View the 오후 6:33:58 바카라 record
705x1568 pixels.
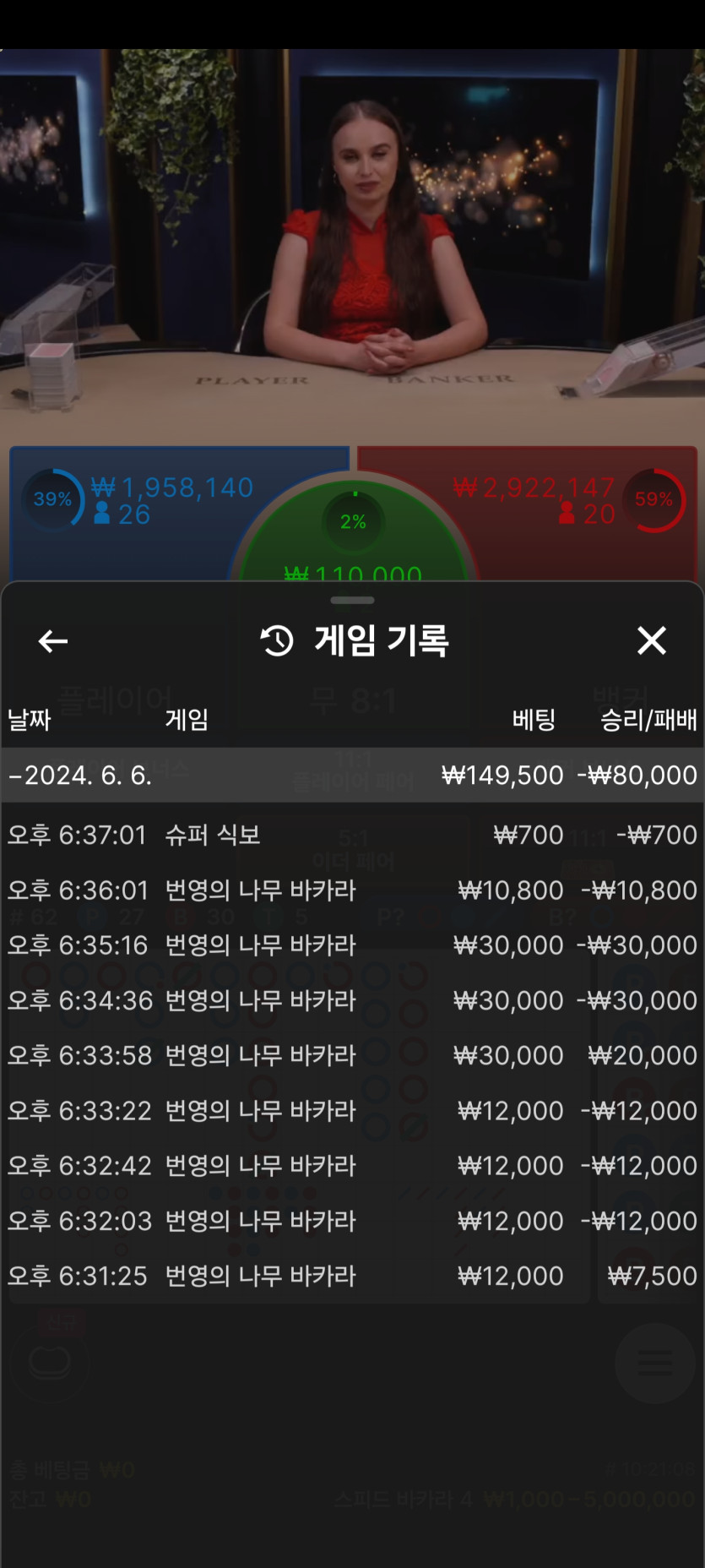pos(352,1055)
